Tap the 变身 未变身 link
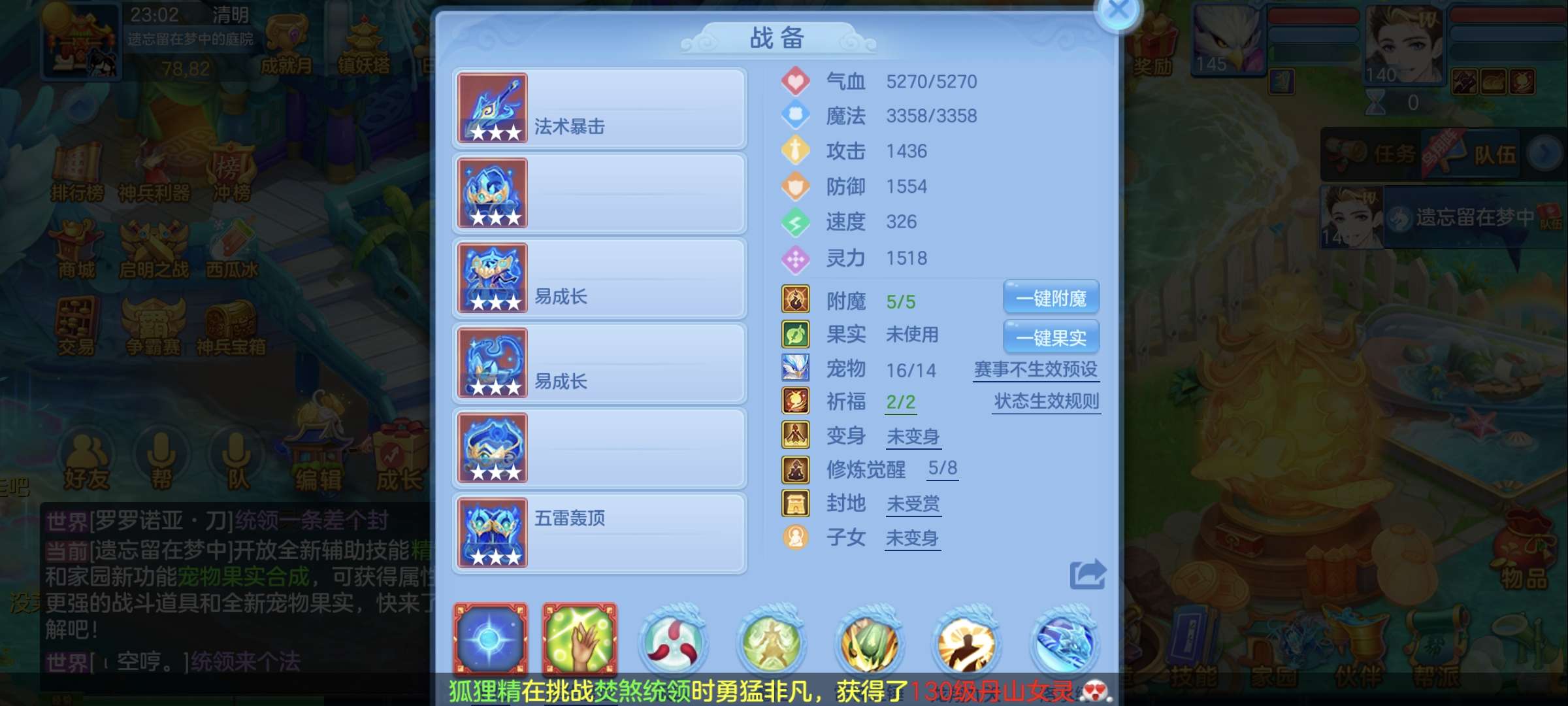The width and height of the screenshot is (1568, 706). pyautogui.click(x=913, y=436)
